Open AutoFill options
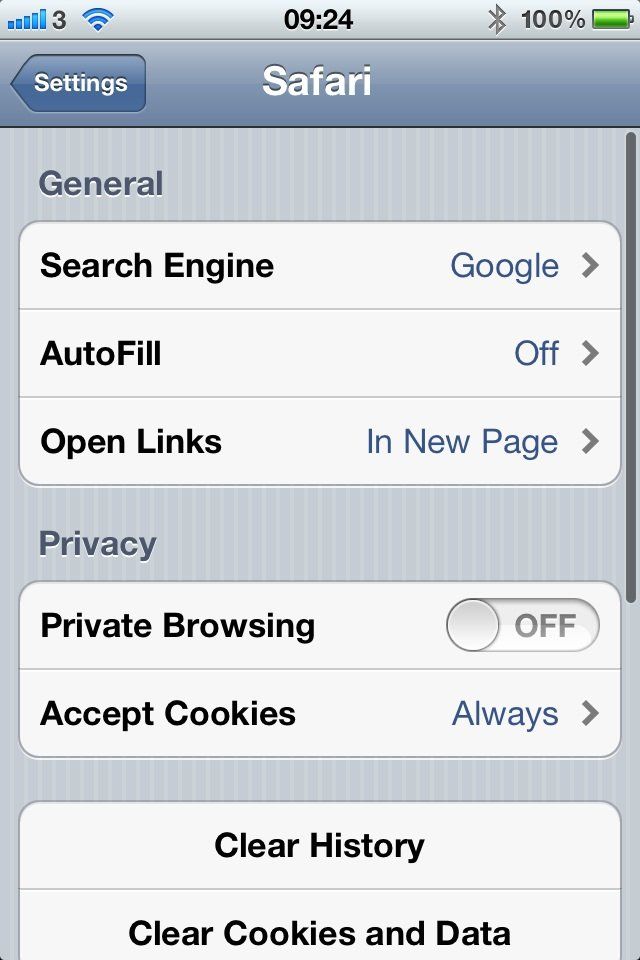This screenshot has width=640, height=960. pos(320,354)
